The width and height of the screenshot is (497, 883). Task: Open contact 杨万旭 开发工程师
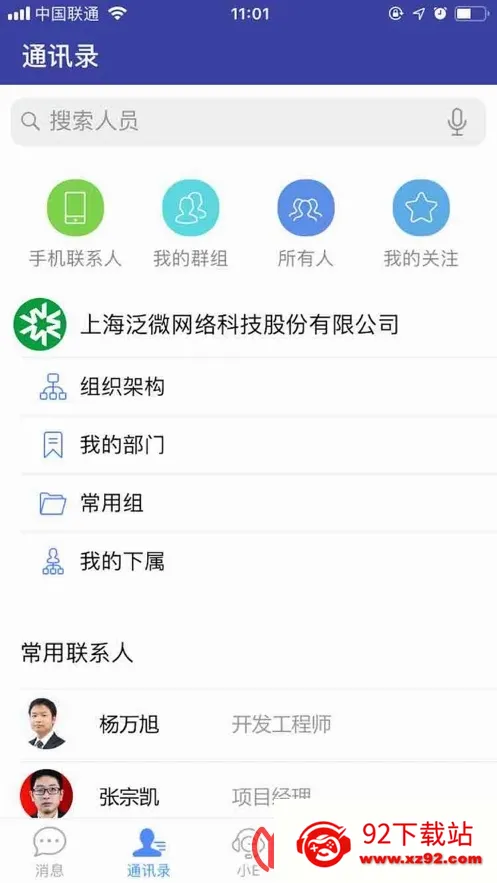(259, 724)
